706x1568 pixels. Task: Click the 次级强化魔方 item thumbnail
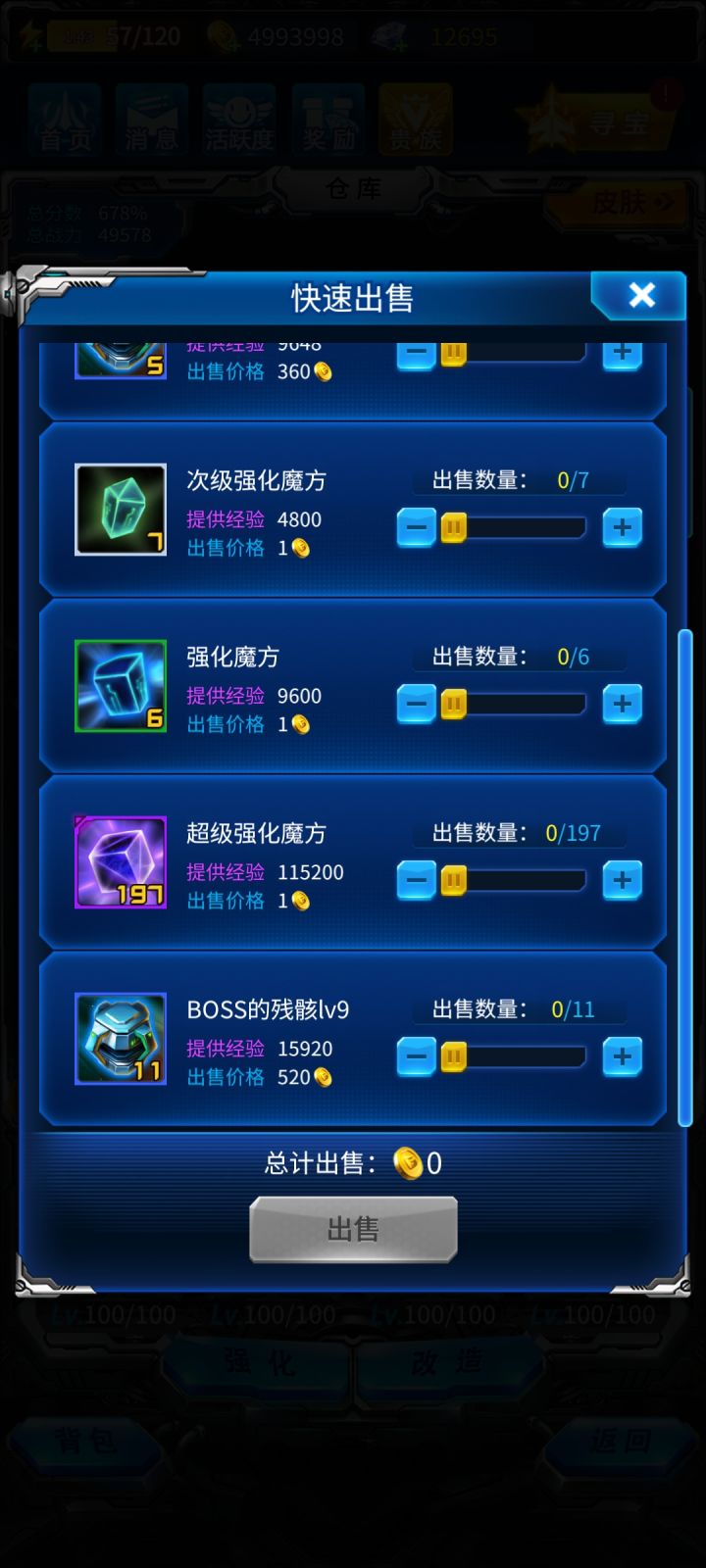pos(120,508)
